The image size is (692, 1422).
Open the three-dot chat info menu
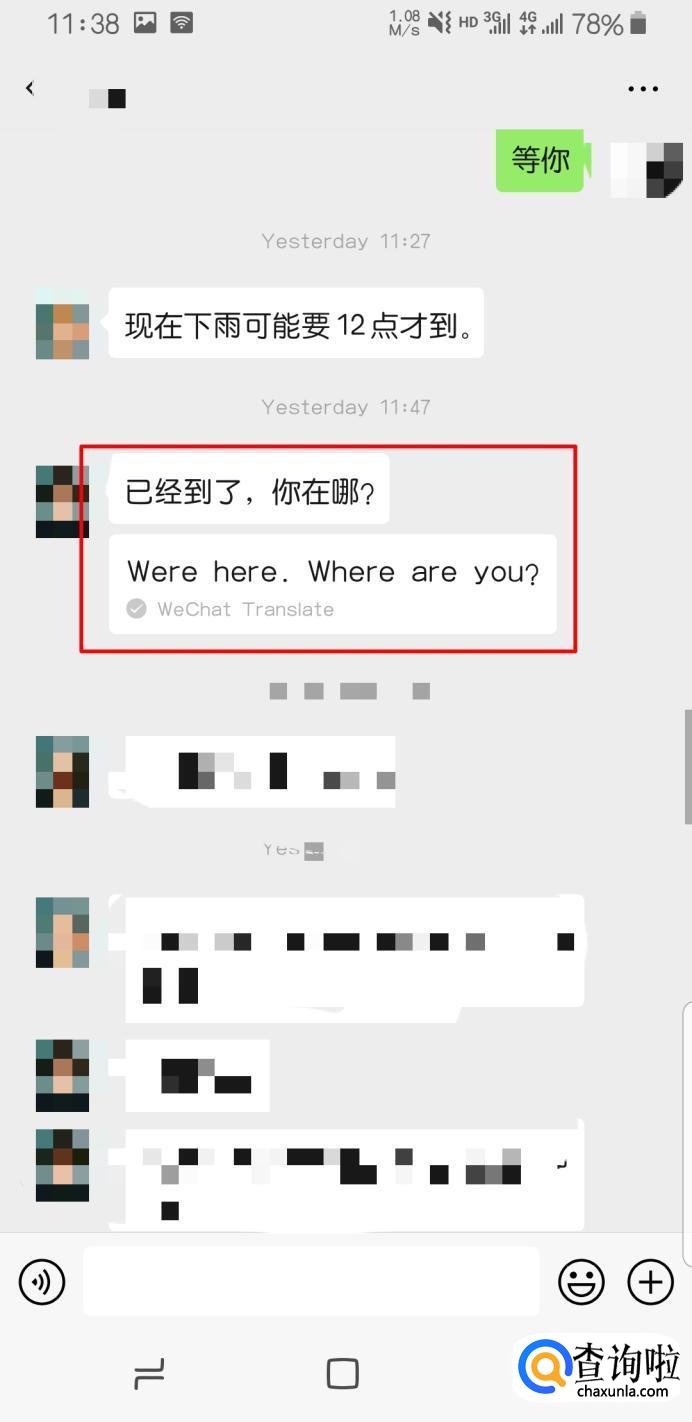[643, 89]
